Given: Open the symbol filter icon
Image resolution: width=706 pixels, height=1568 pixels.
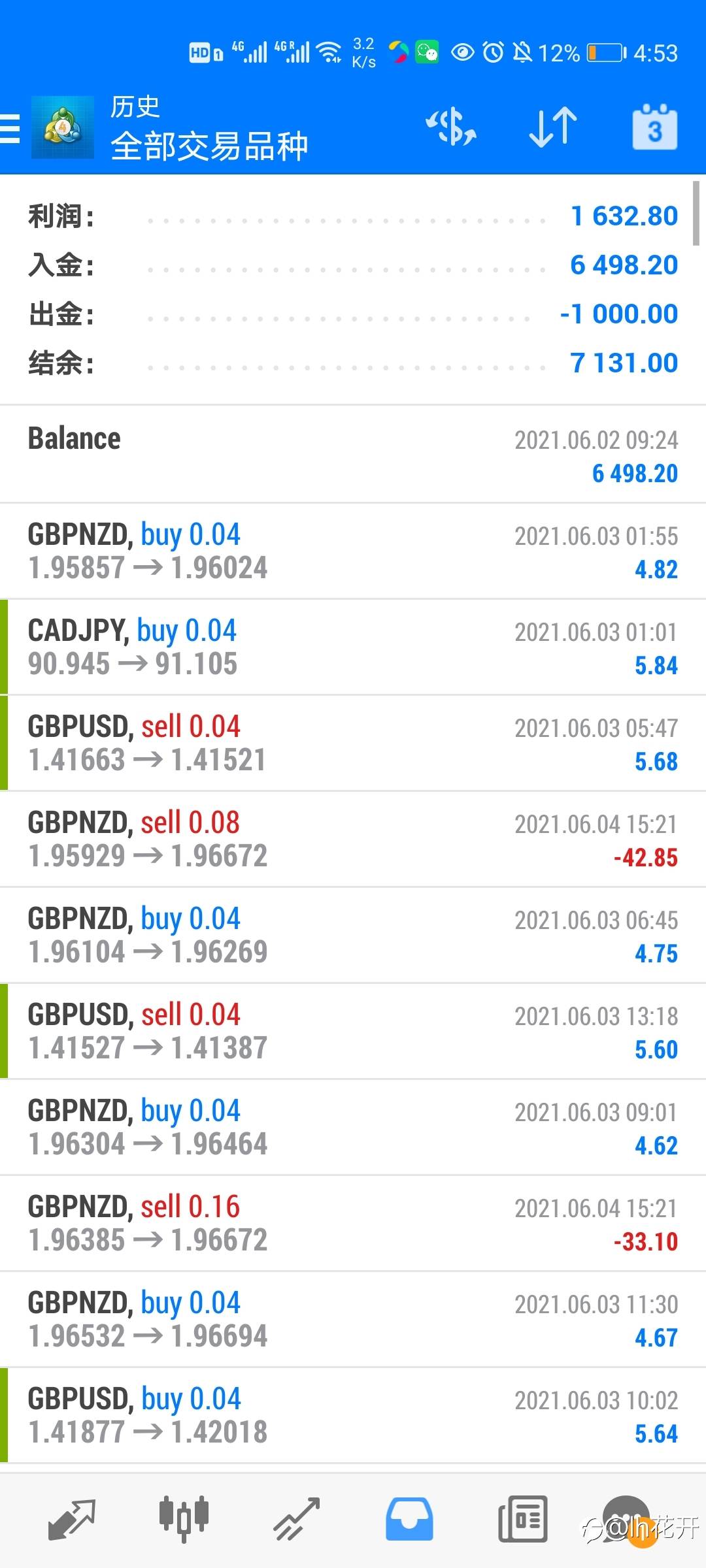Looking at the screenshot, I should (x=451, y=127).
